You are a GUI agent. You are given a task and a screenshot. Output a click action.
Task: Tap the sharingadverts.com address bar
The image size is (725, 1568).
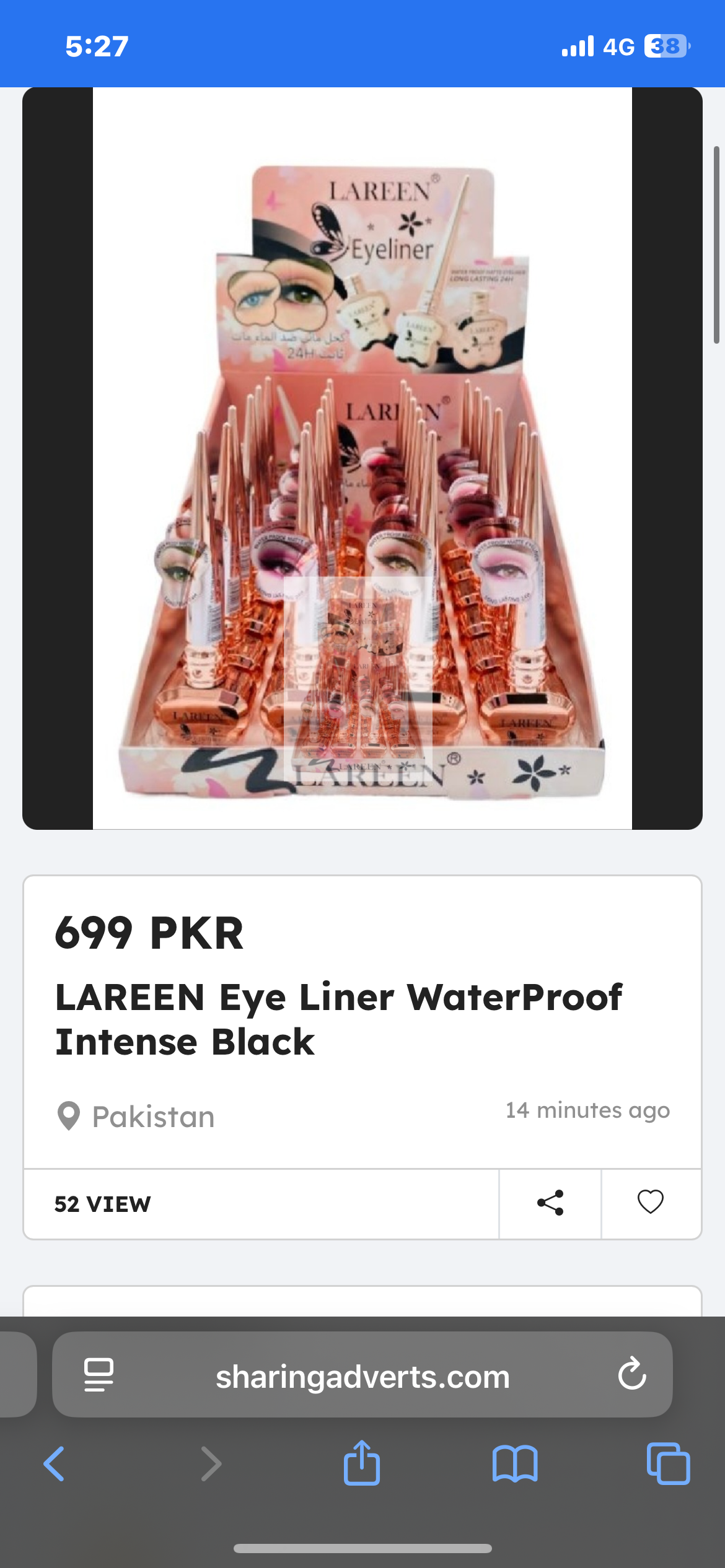point(362,1377)
